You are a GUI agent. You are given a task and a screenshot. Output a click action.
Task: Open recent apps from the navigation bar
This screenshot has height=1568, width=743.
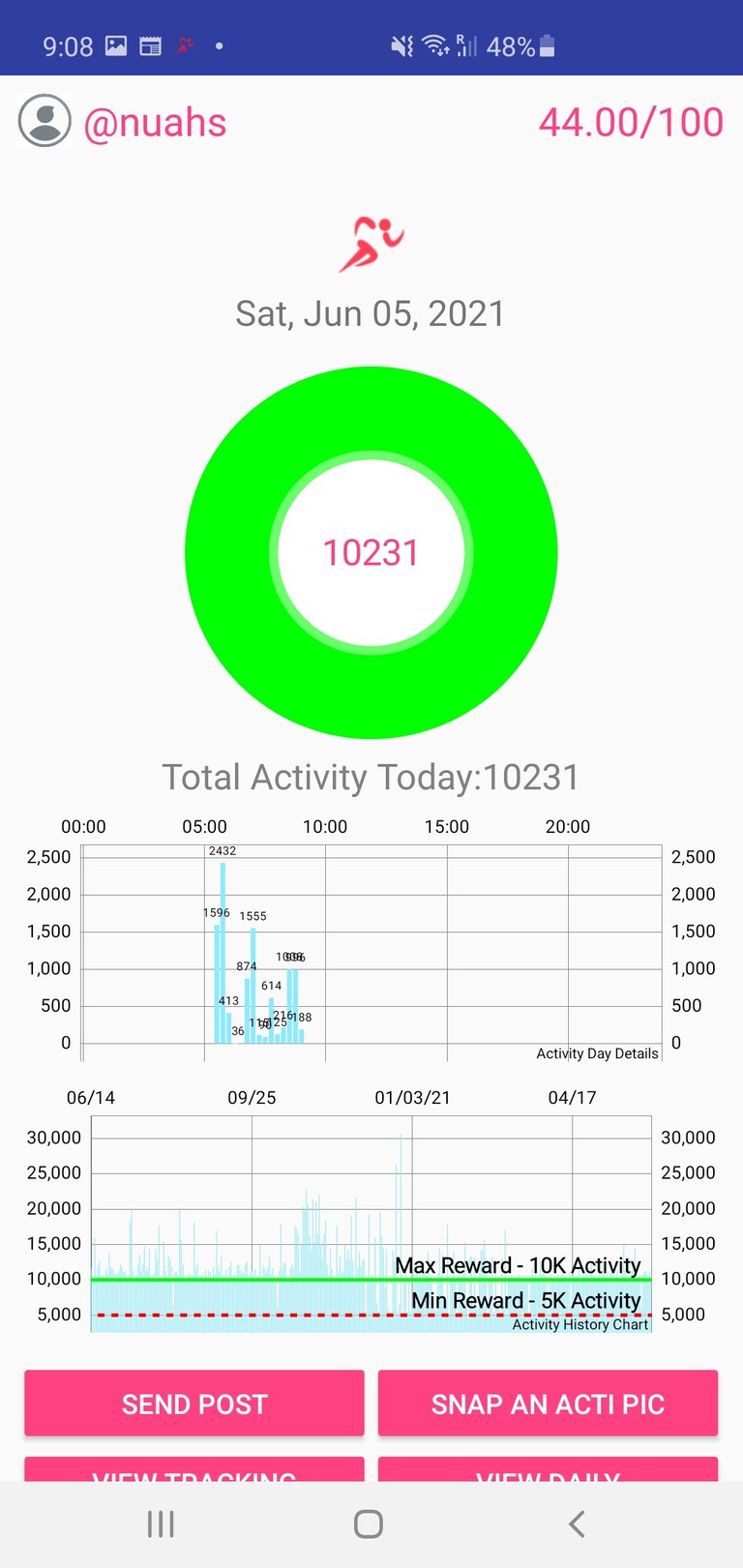click(161, 1524)
